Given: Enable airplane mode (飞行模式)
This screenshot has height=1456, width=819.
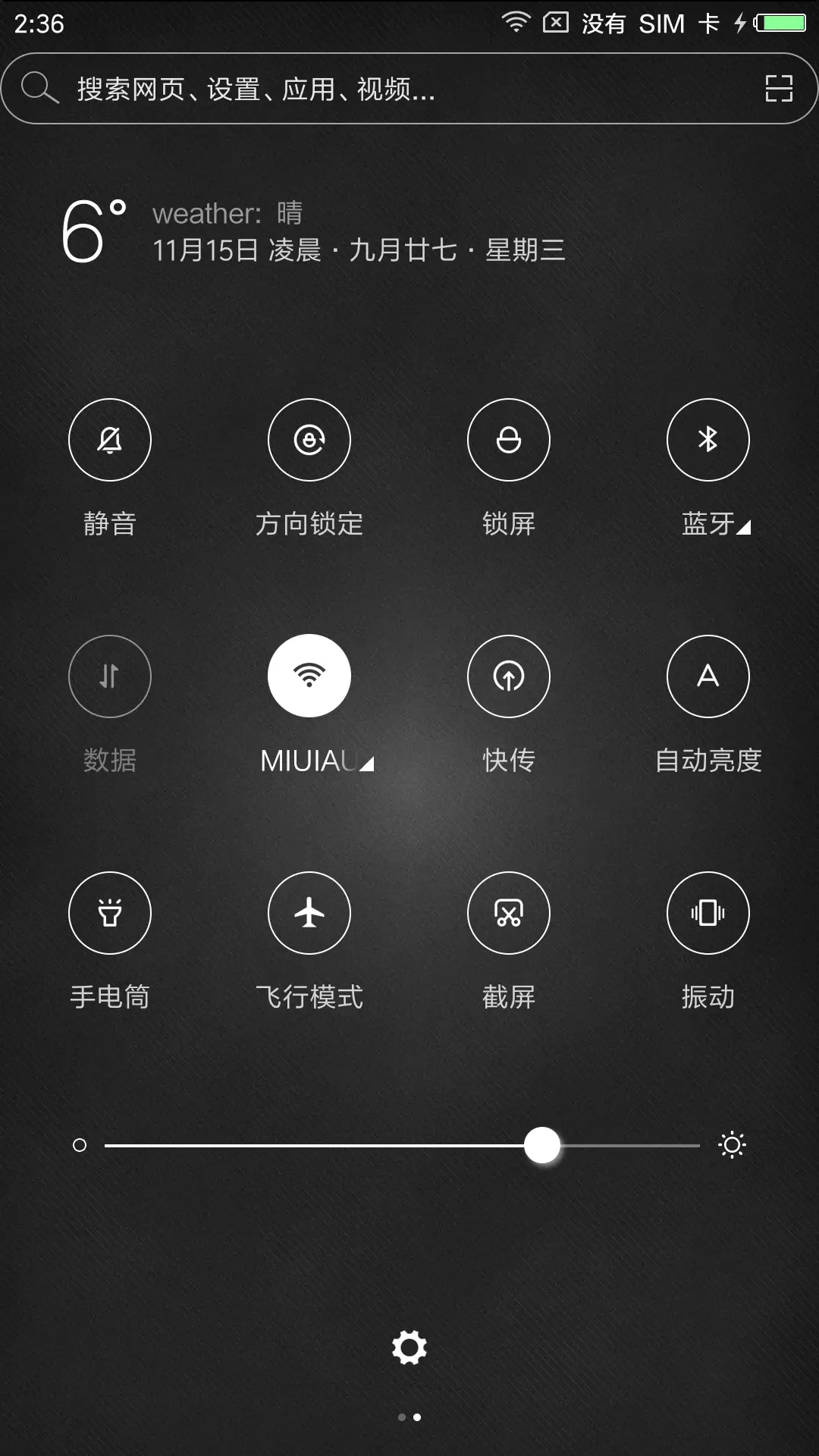Looking at the screenshot, I should tap(309, 913).
